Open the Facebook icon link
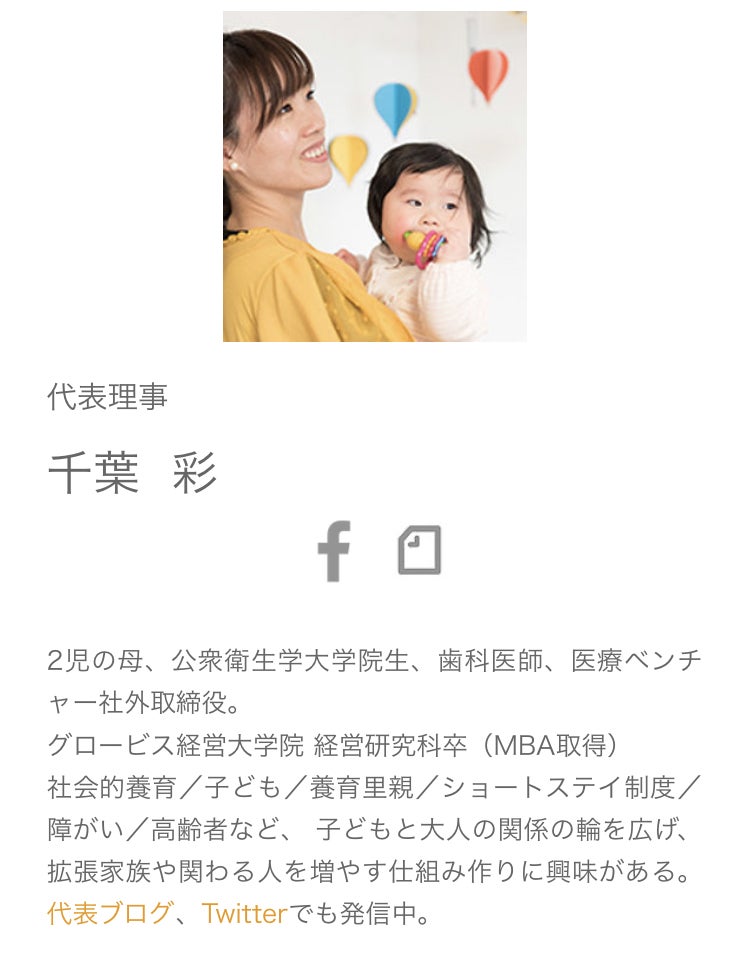The image size is (750, 959). click(x=334, y=551)
